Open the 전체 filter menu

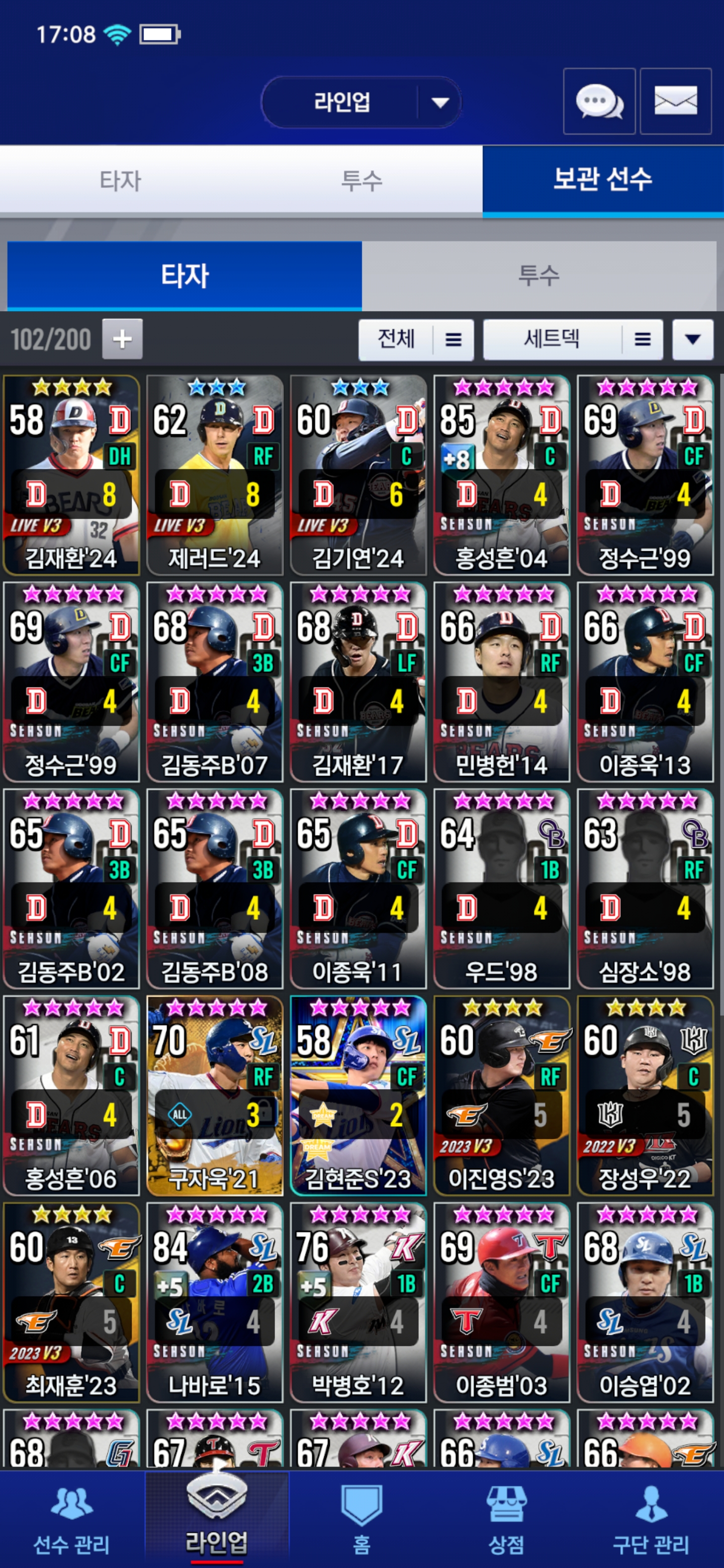[416, 339]
